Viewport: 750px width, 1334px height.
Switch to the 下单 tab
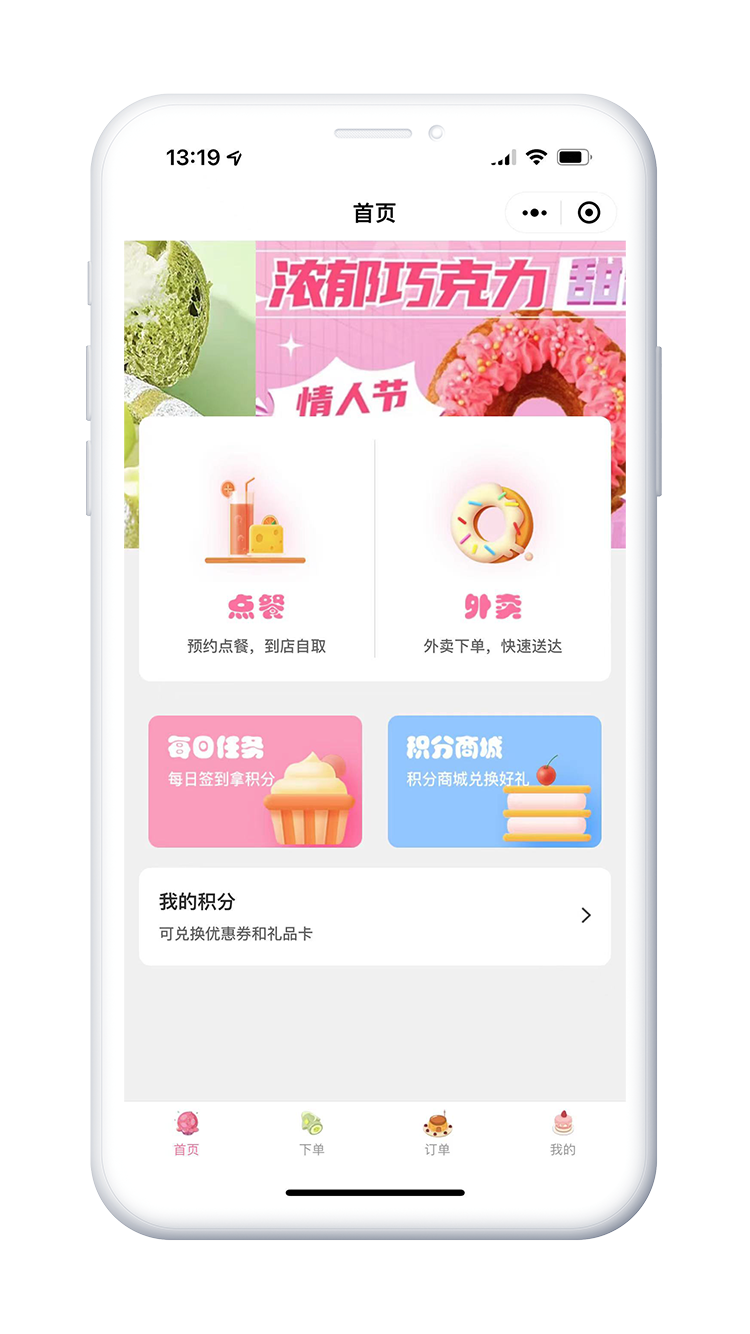pos(312,1134)
